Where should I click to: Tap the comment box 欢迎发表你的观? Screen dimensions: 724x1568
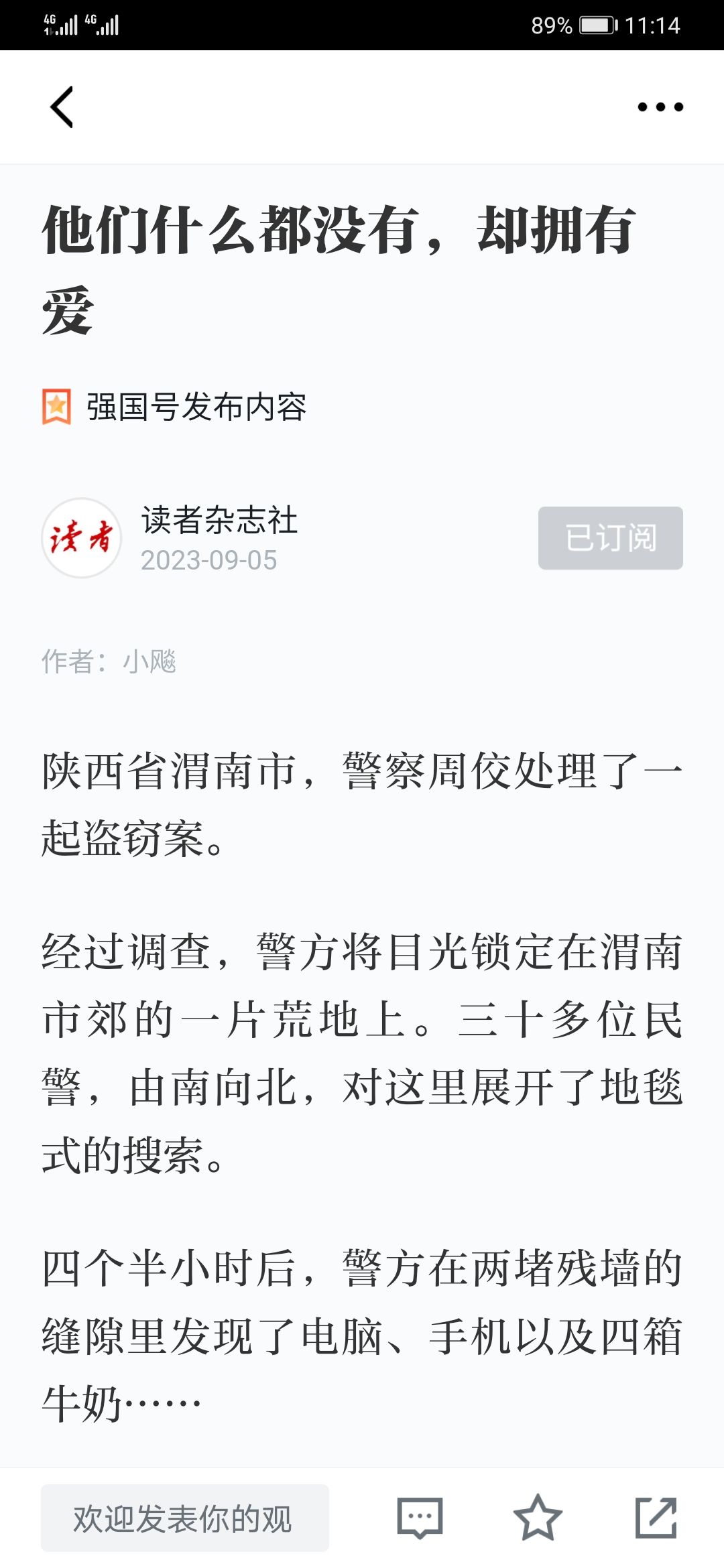coord(185,1518)
